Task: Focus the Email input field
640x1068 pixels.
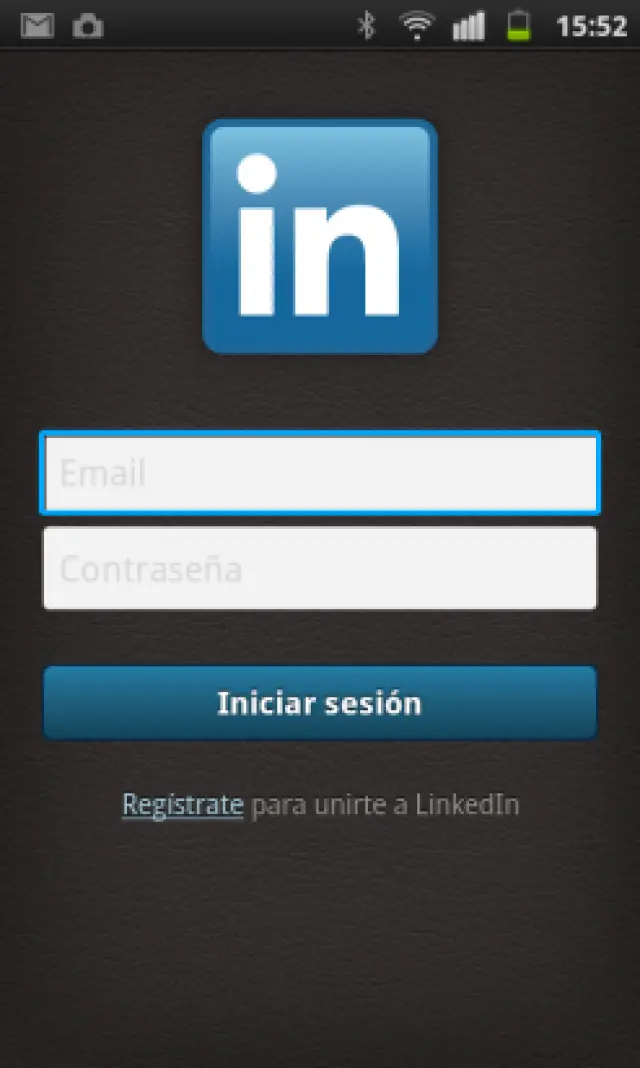Action: (320, 473)
